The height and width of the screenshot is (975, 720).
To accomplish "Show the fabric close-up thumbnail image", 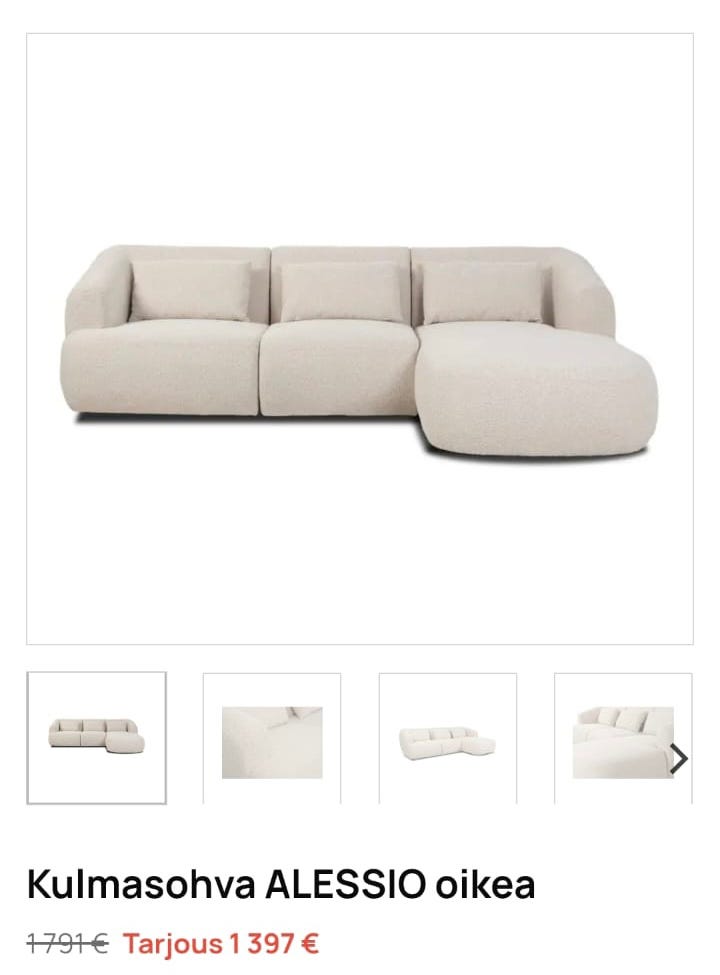I will point(272,740).
